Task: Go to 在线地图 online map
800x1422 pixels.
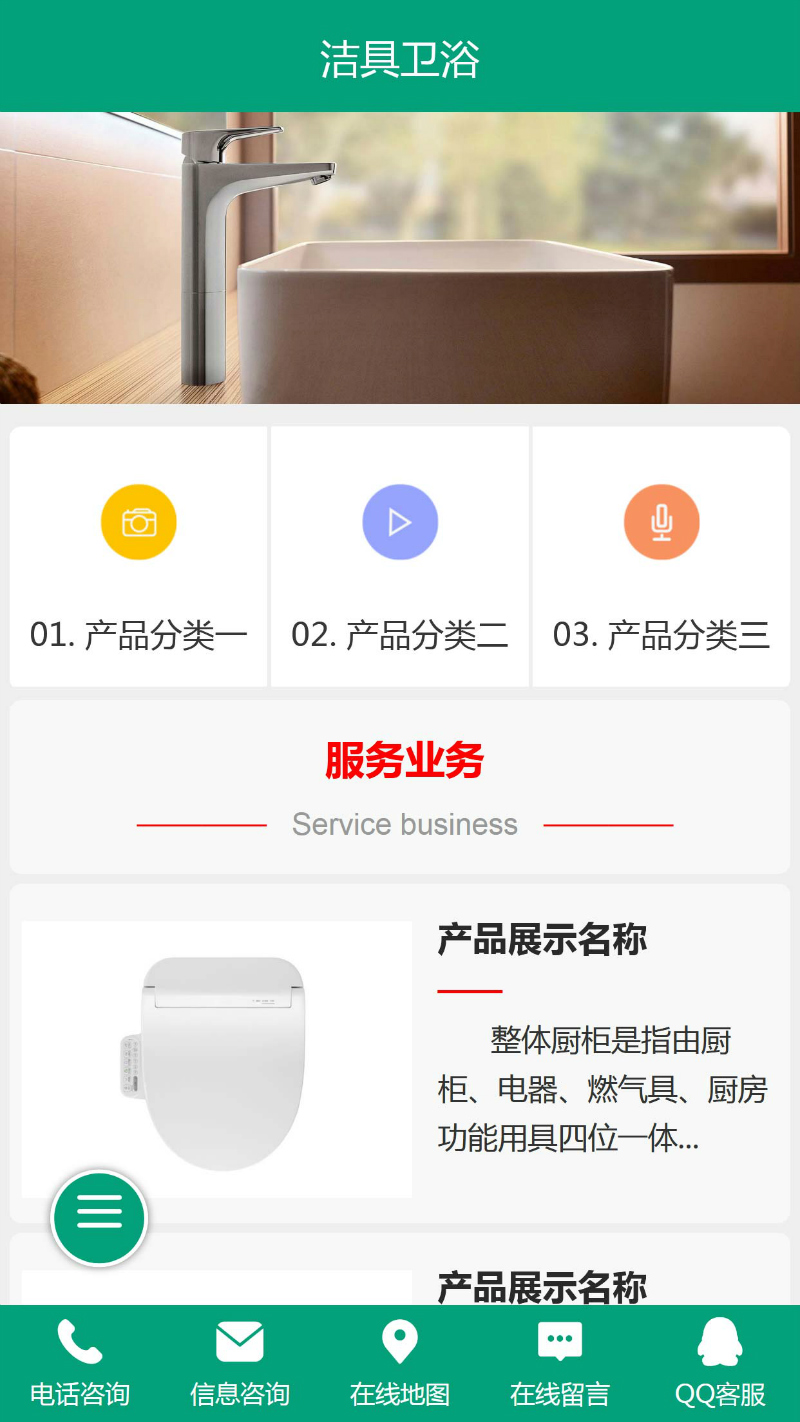Action: tap(400, 1363)
